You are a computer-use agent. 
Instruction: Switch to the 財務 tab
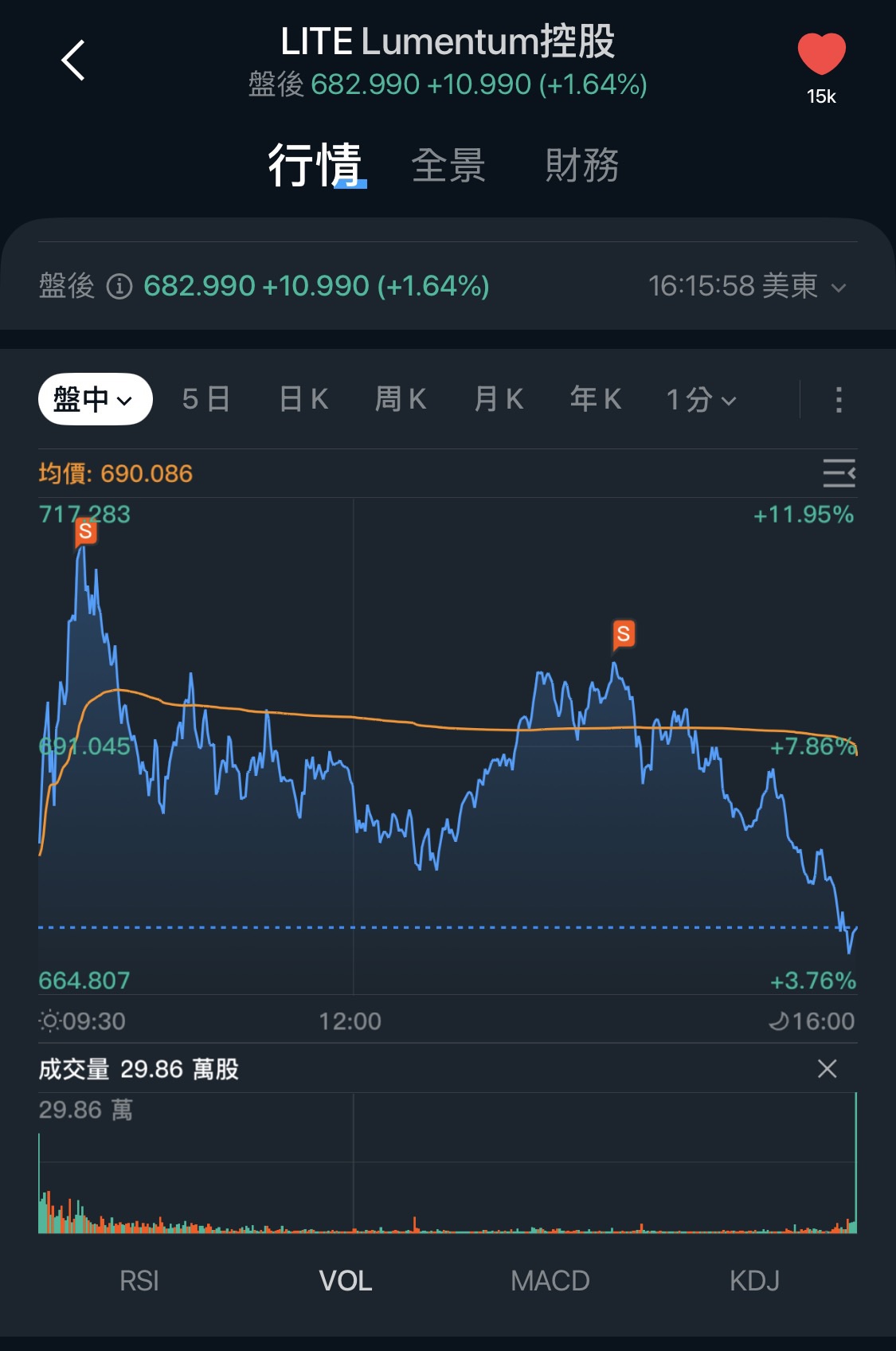582,166
